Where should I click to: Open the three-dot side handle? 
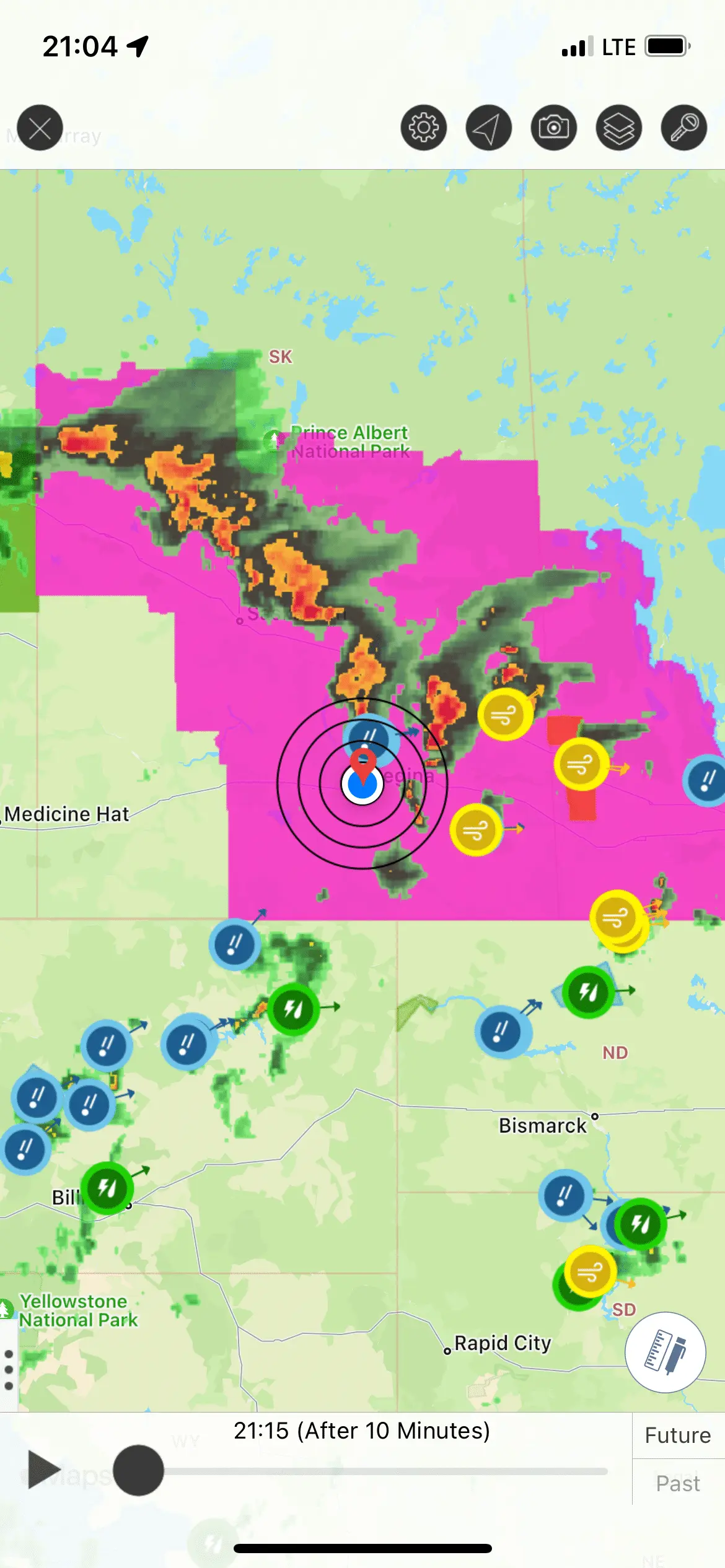pos(9,1370)
